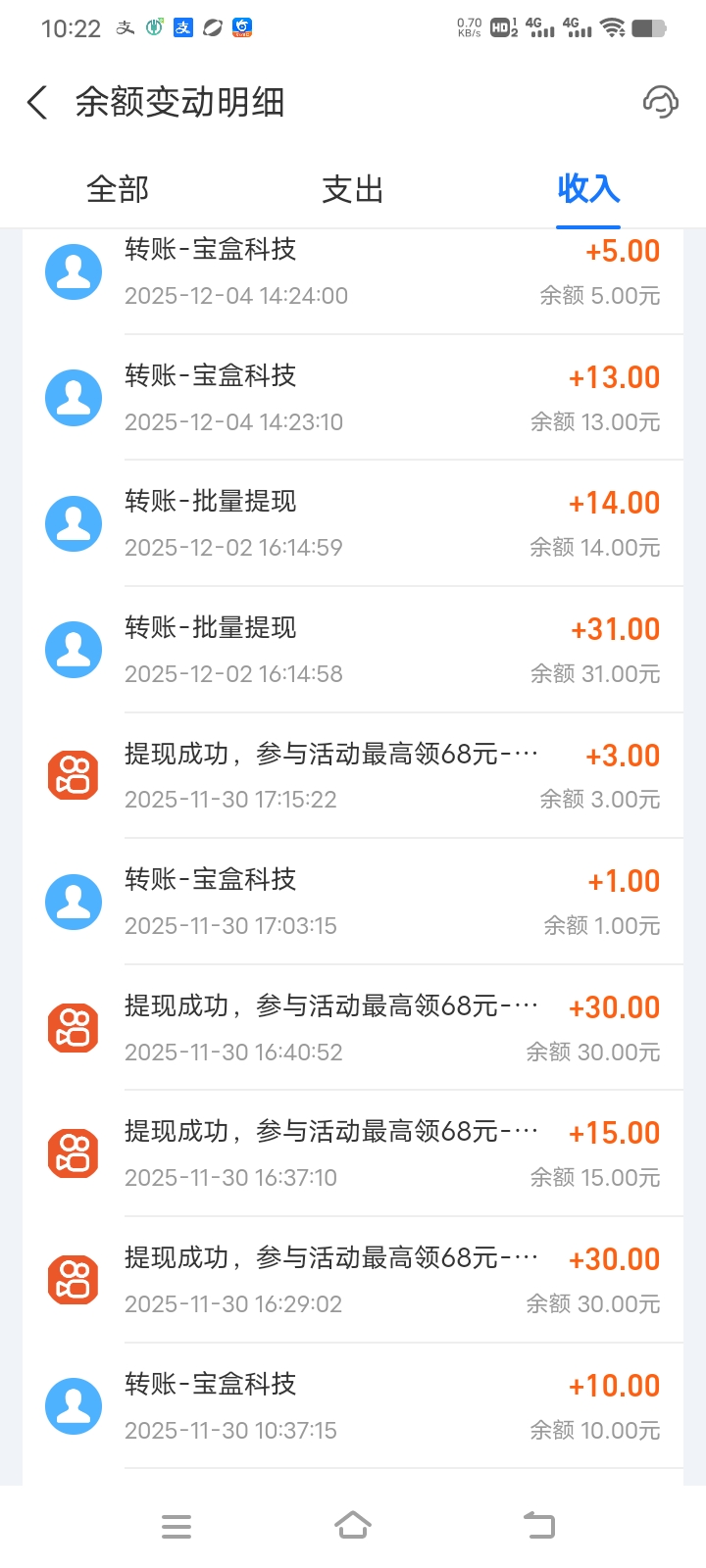Switch to the 全部 tab
This screenshot has height=1568, width=706.
pos(118,189)
